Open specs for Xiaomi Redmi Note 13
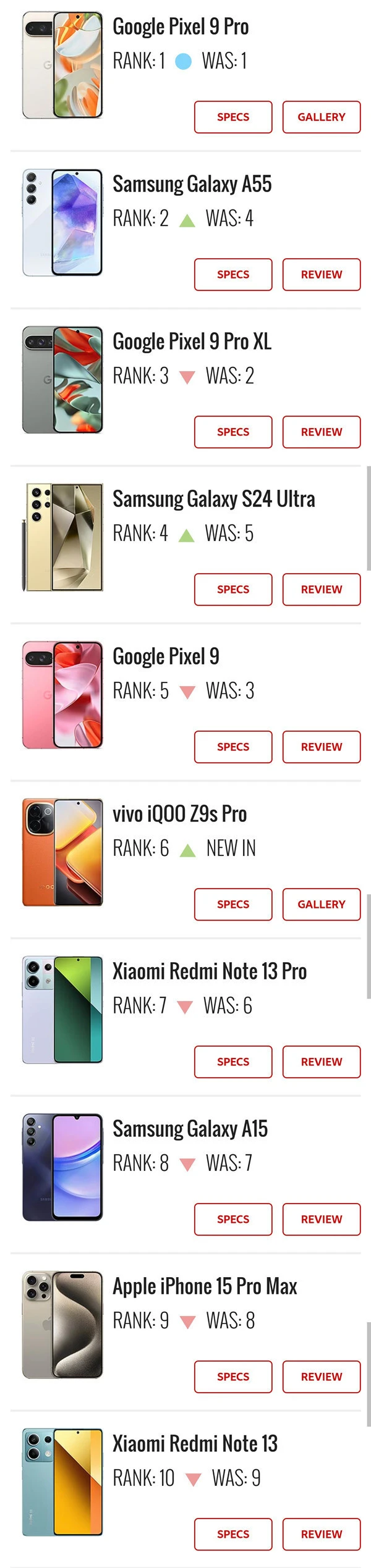The height and width of the screenshot is (1568, 371). click(x=233, y=1535)
